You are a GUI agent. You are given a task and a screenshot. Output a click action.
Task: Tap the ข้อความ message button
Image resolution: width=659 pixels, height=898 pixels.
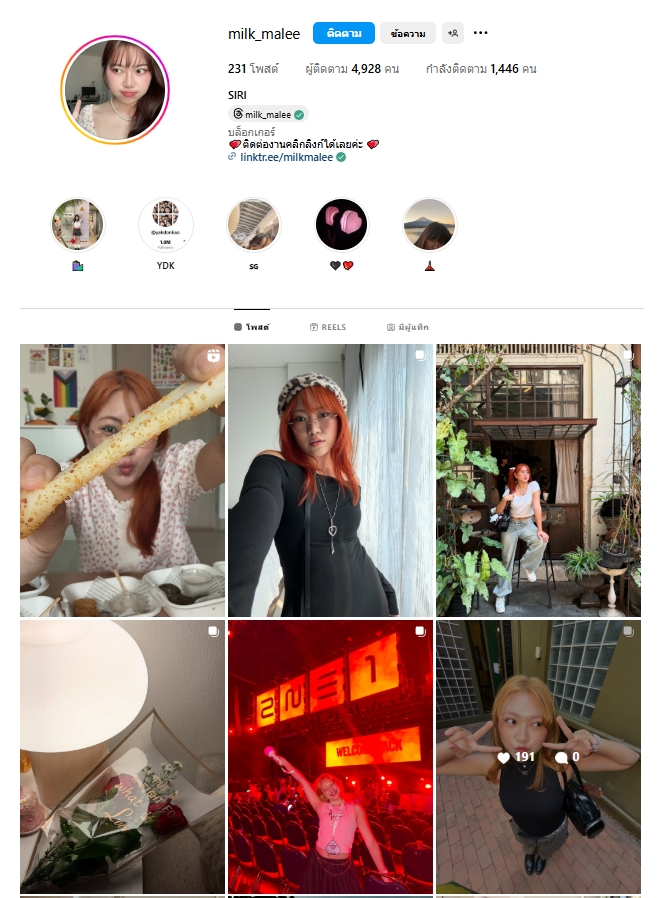(407, 33)
